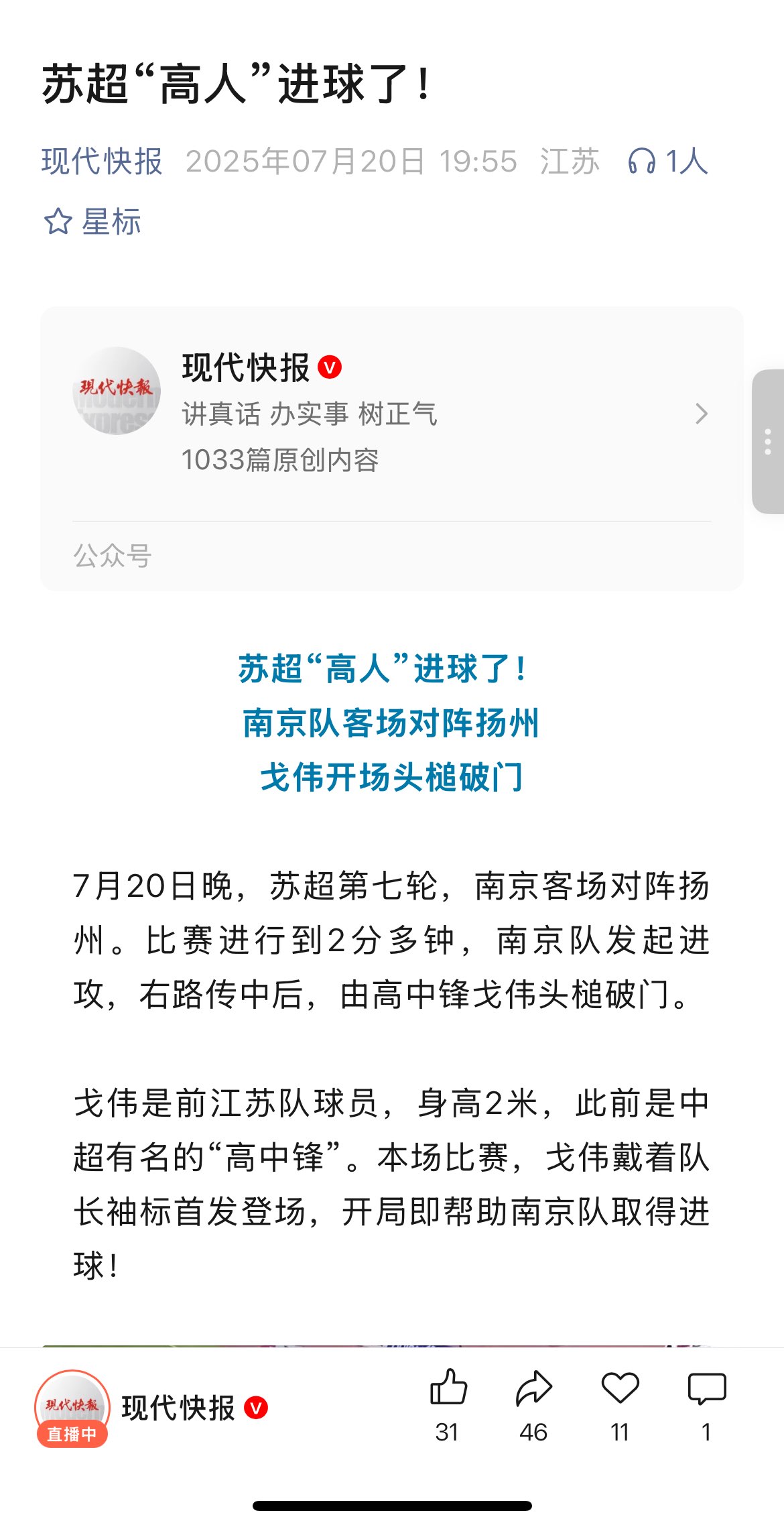
Task: Open 现代快报 live stream avatar (直播中)
Action: (x=72, y=1408)
